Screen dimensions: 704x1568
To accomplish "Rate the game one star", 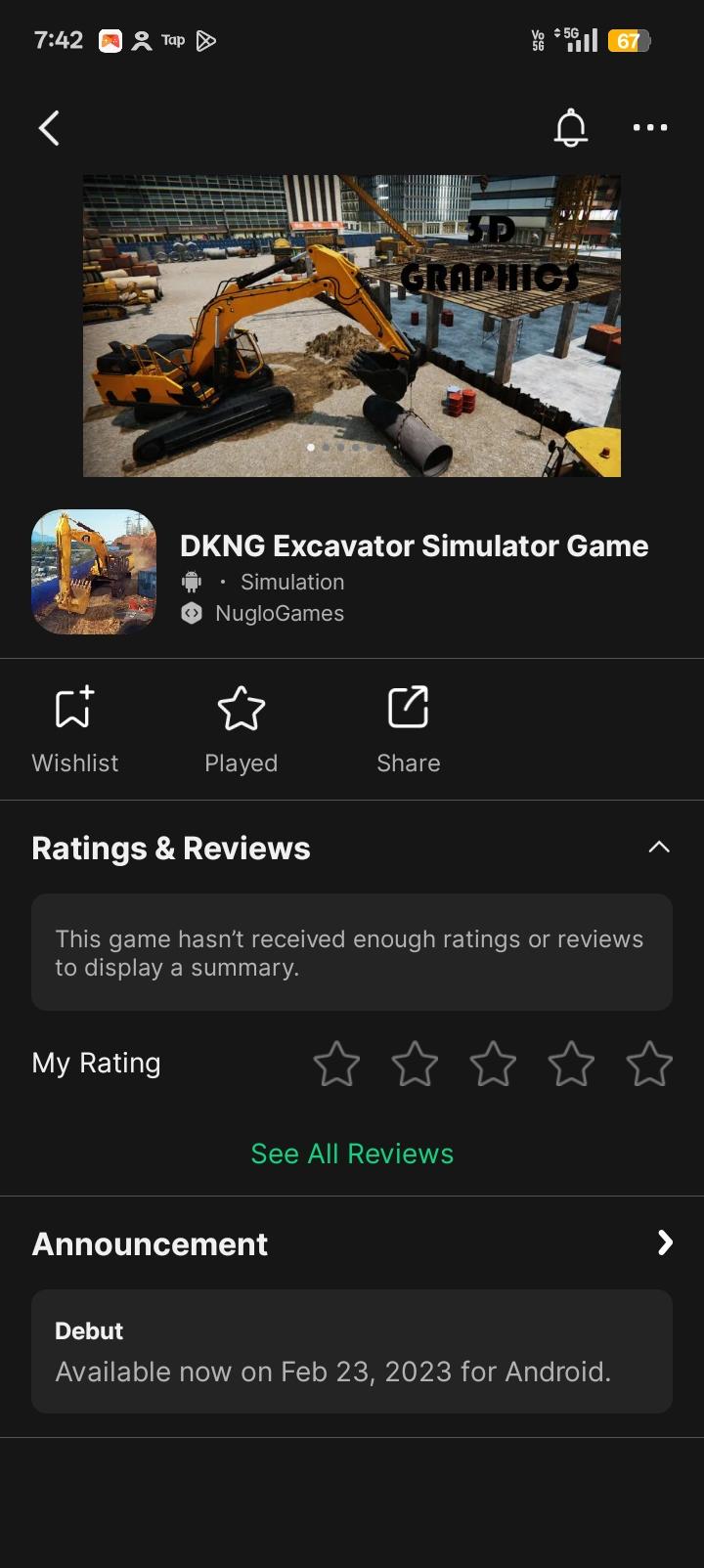I will (336, 1064).
